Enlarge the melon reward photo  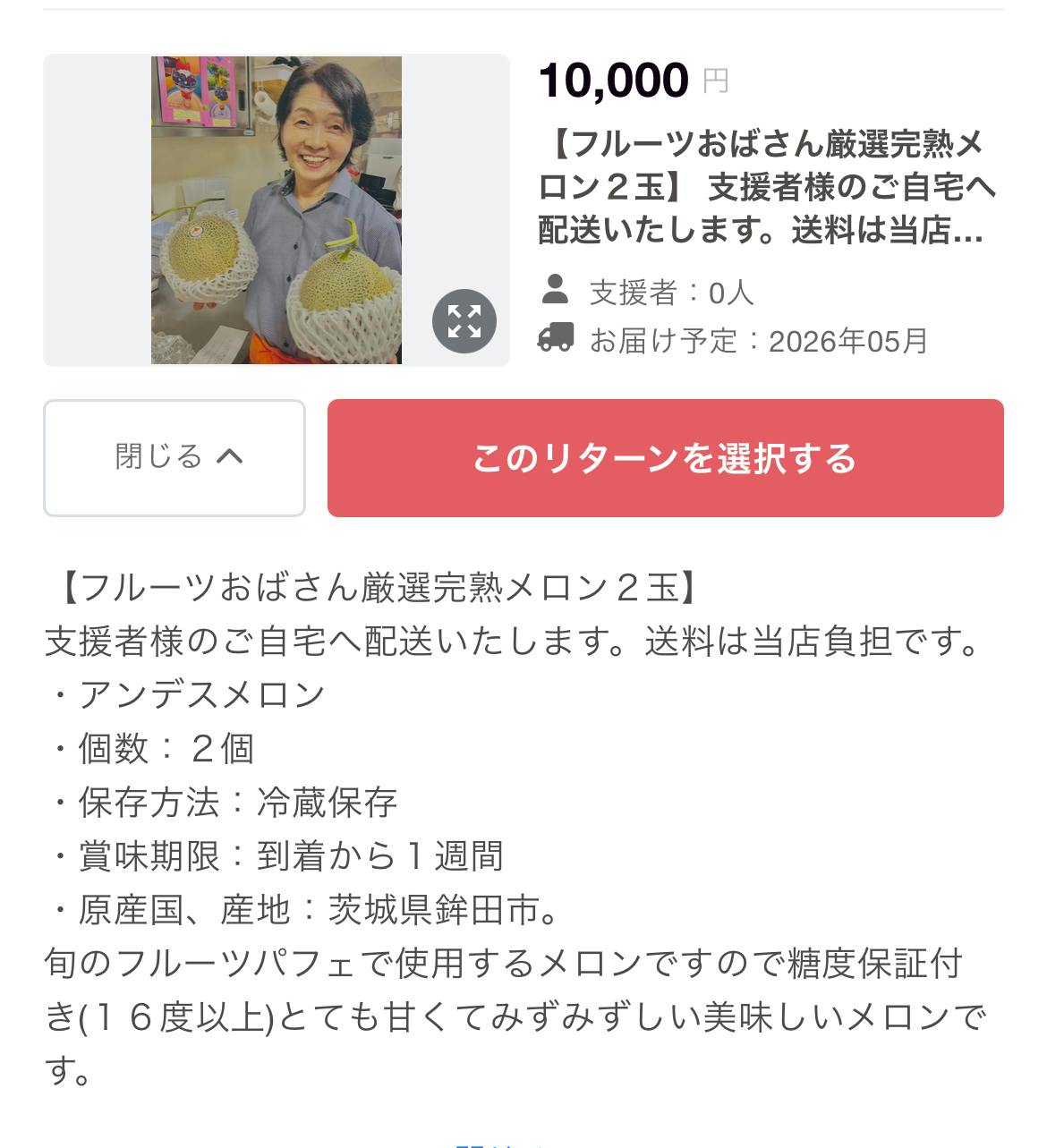[x=464, y=321]
